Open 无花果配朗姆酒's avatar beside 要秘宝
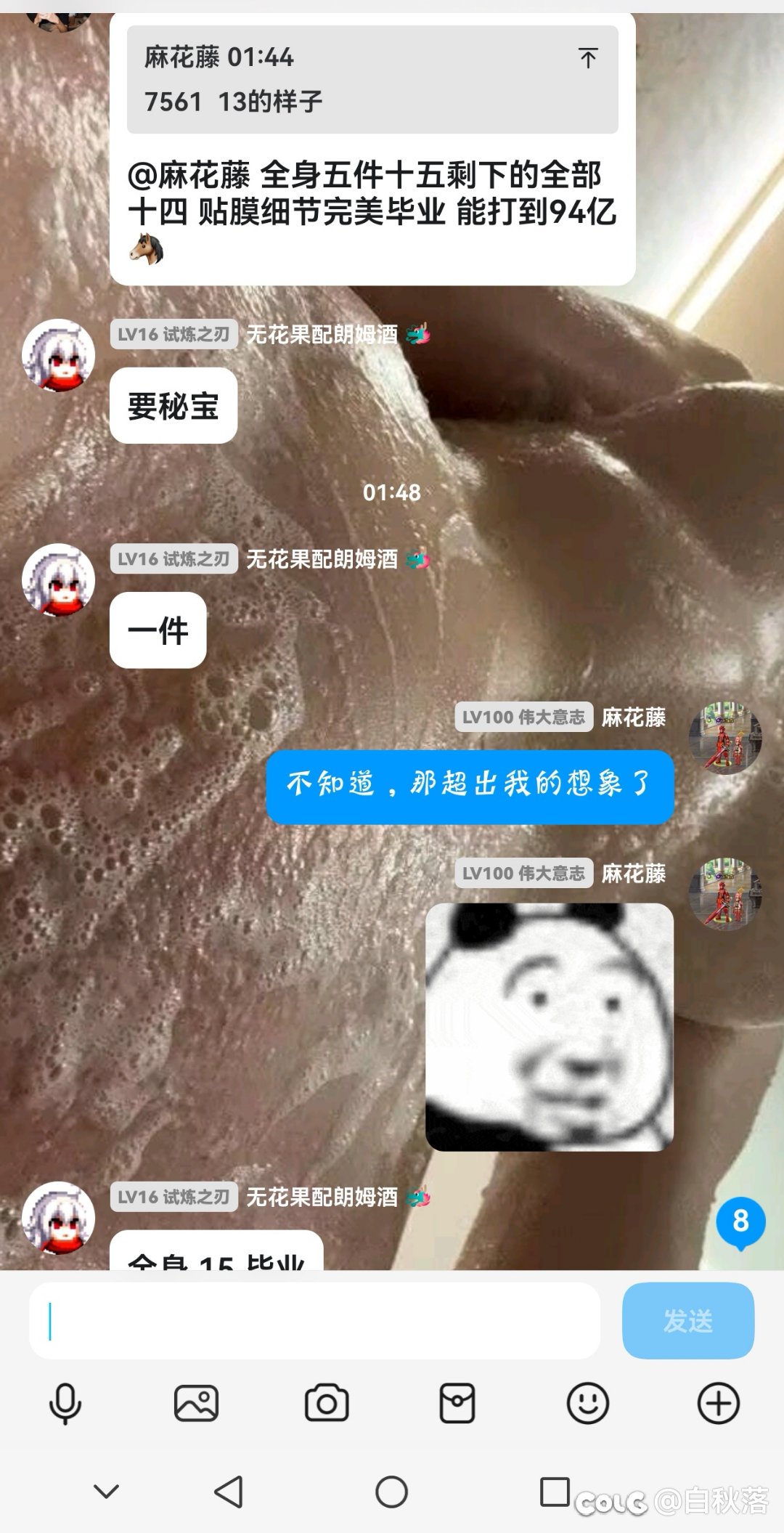This screenshot has height=1533, width=784. point(58,355)
